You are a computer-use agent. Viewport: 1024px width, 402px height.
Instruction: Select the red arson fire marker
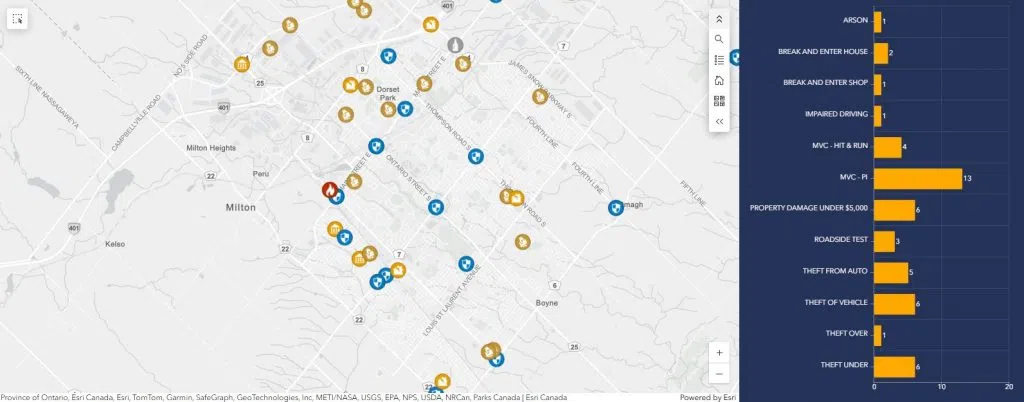[329, 189]
